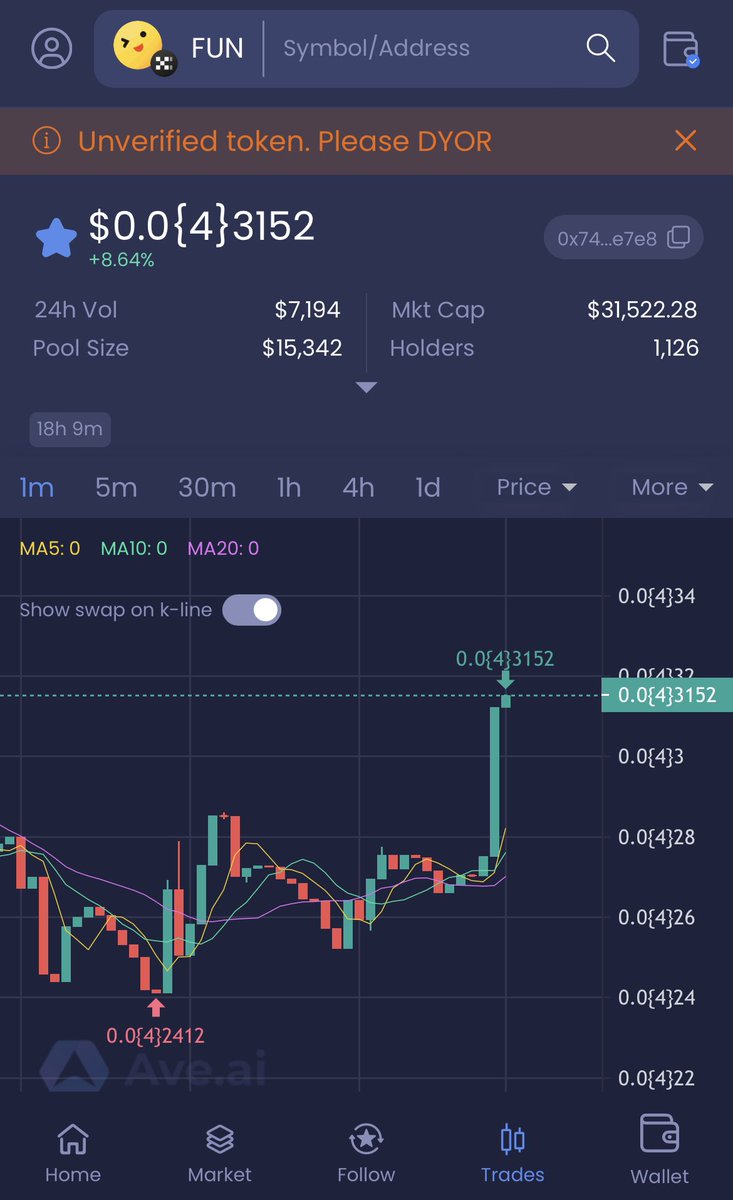
Task: Open the wallet icon in top bar
Action: pyautogui.click(x=681, y=48)
